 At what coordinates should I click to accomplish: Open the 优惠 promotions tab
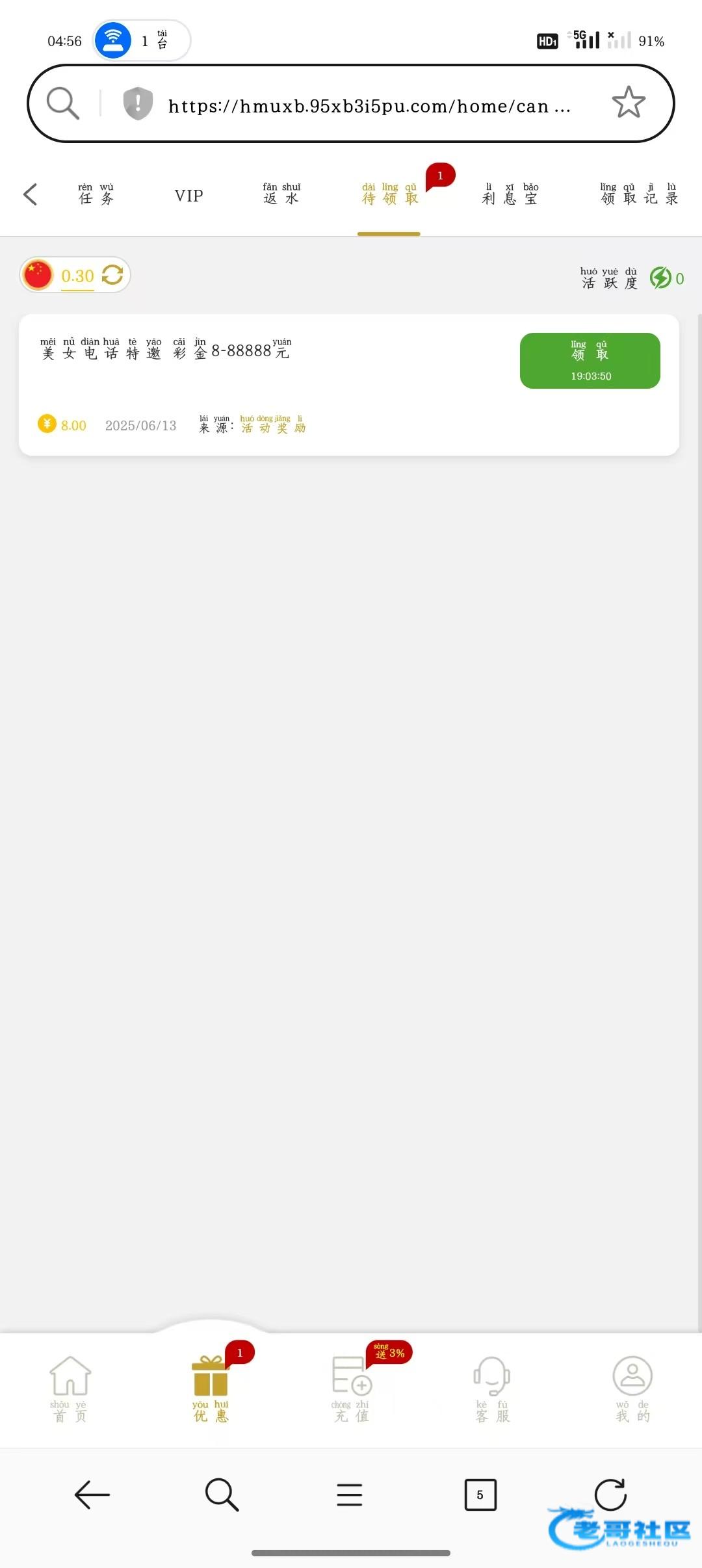[211, 1389]
